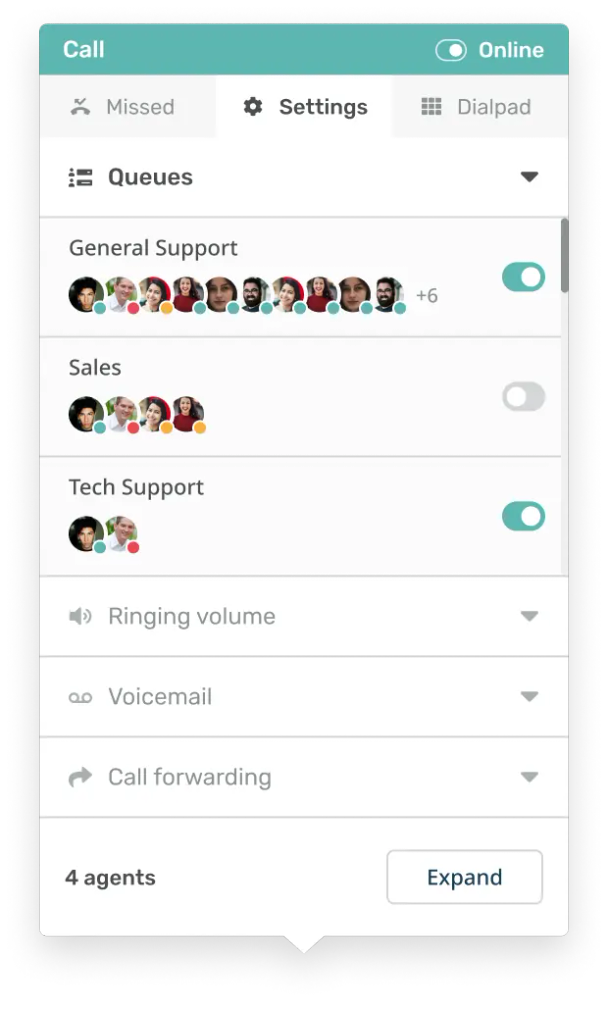The width and height of the screenshot is (608, 1009).
Task: Switch to the Missed tab
Action: click(123, 107)
